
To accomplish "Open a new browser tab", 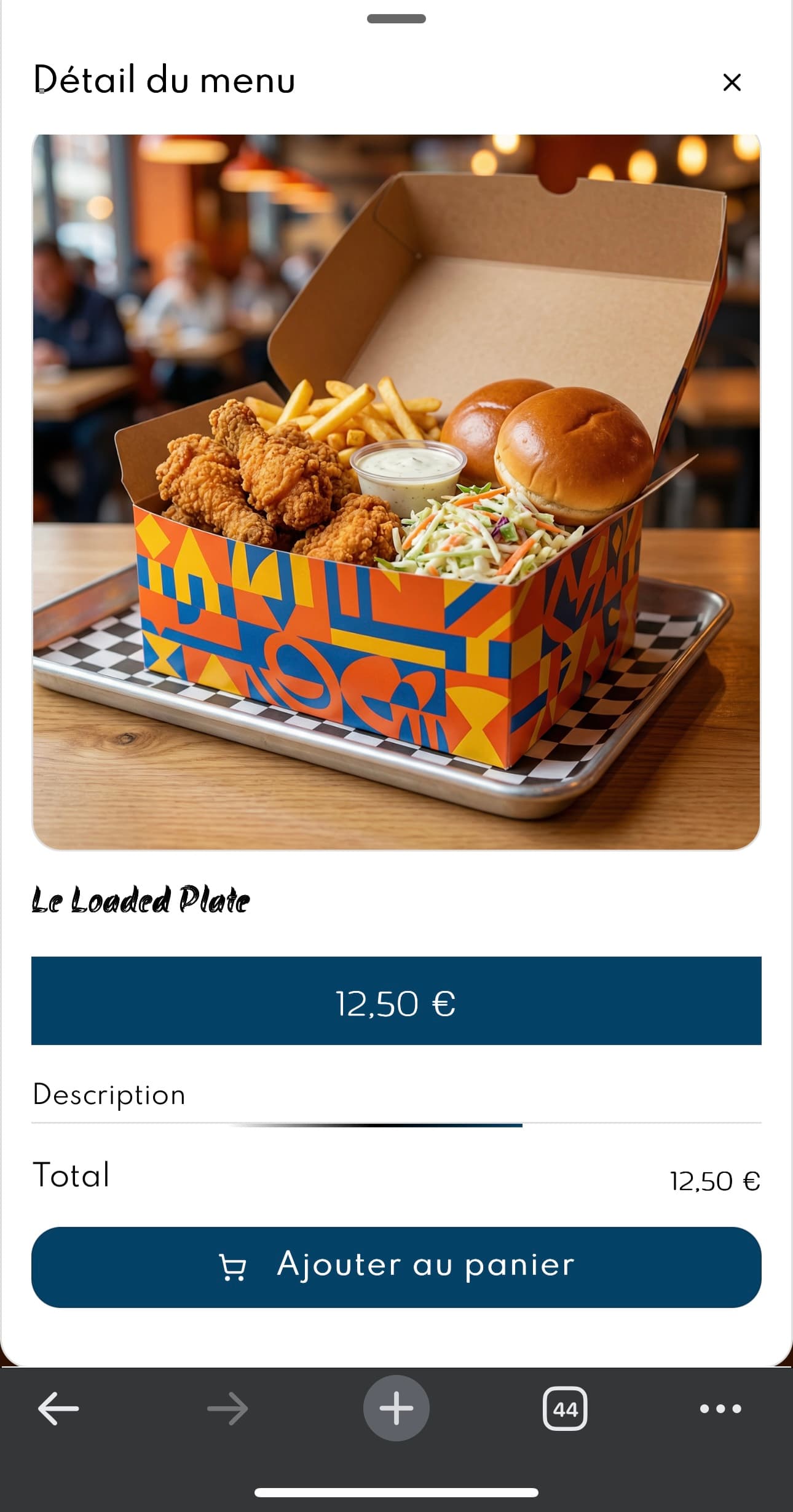I will (x=396, y=1408).
